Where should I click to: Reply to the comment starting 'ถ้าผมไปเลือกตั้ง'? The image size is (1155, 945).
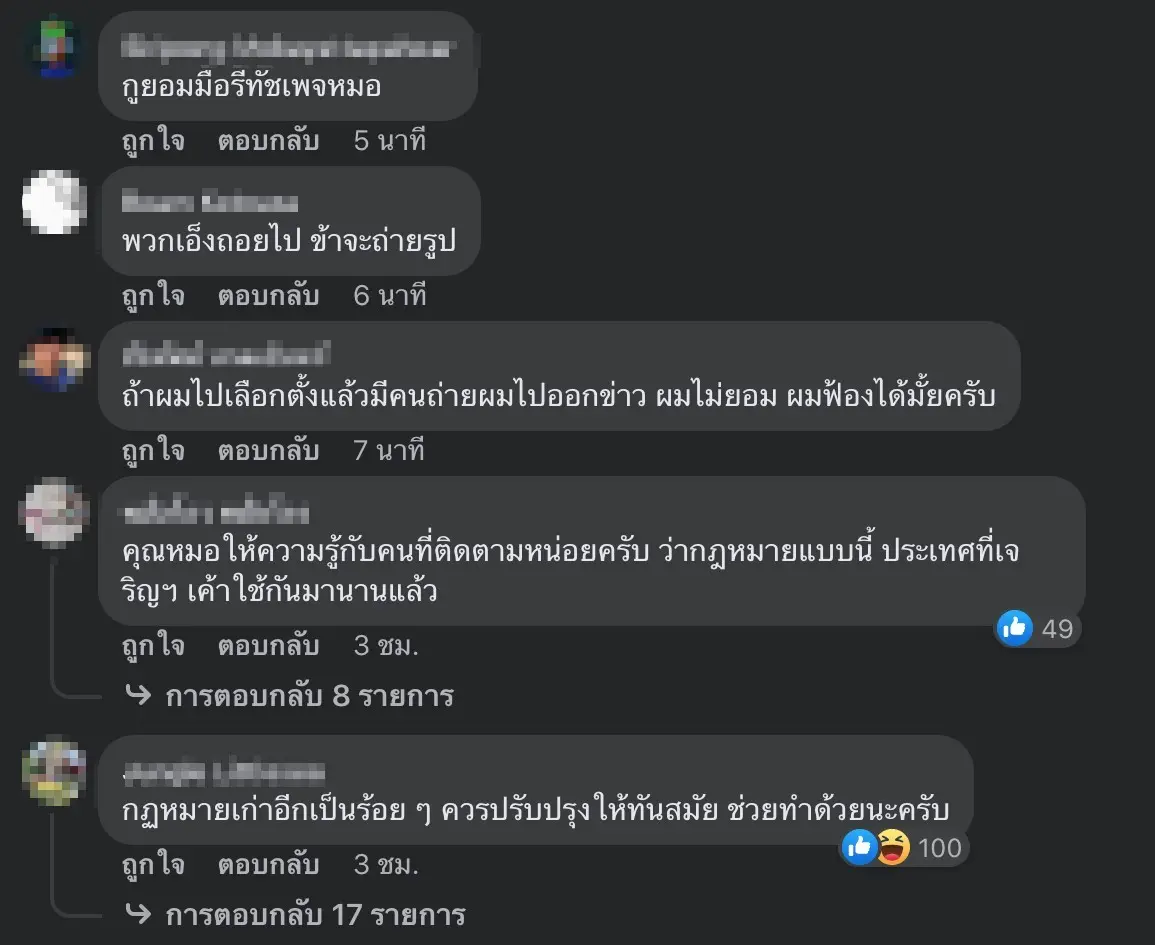(x=268, y=451)
